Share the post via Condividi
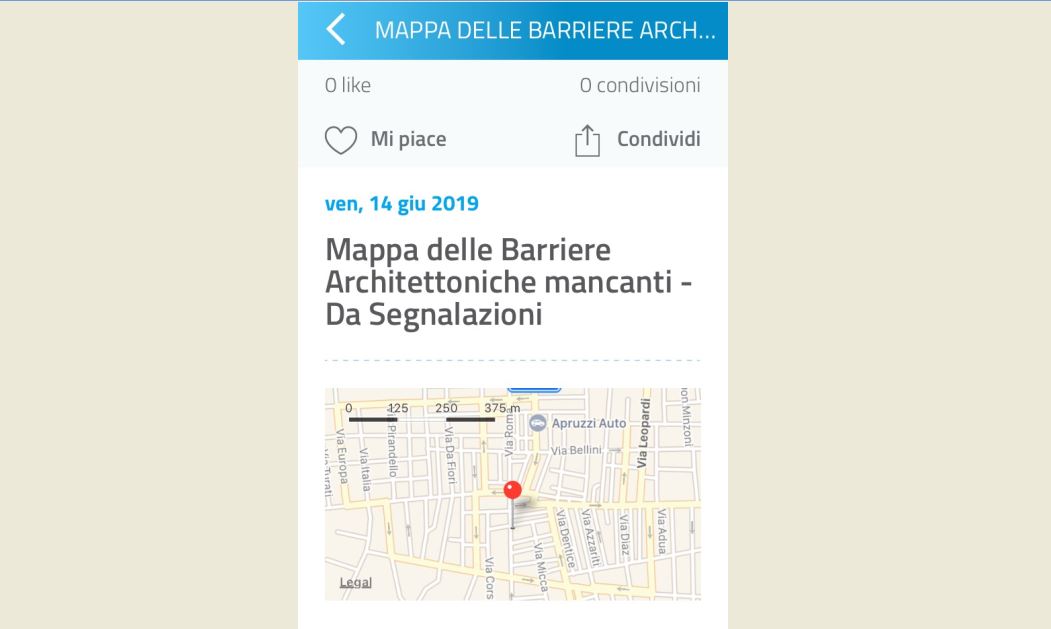The width and height of the screenshot is (1051, 629). (x=637, y=140)
